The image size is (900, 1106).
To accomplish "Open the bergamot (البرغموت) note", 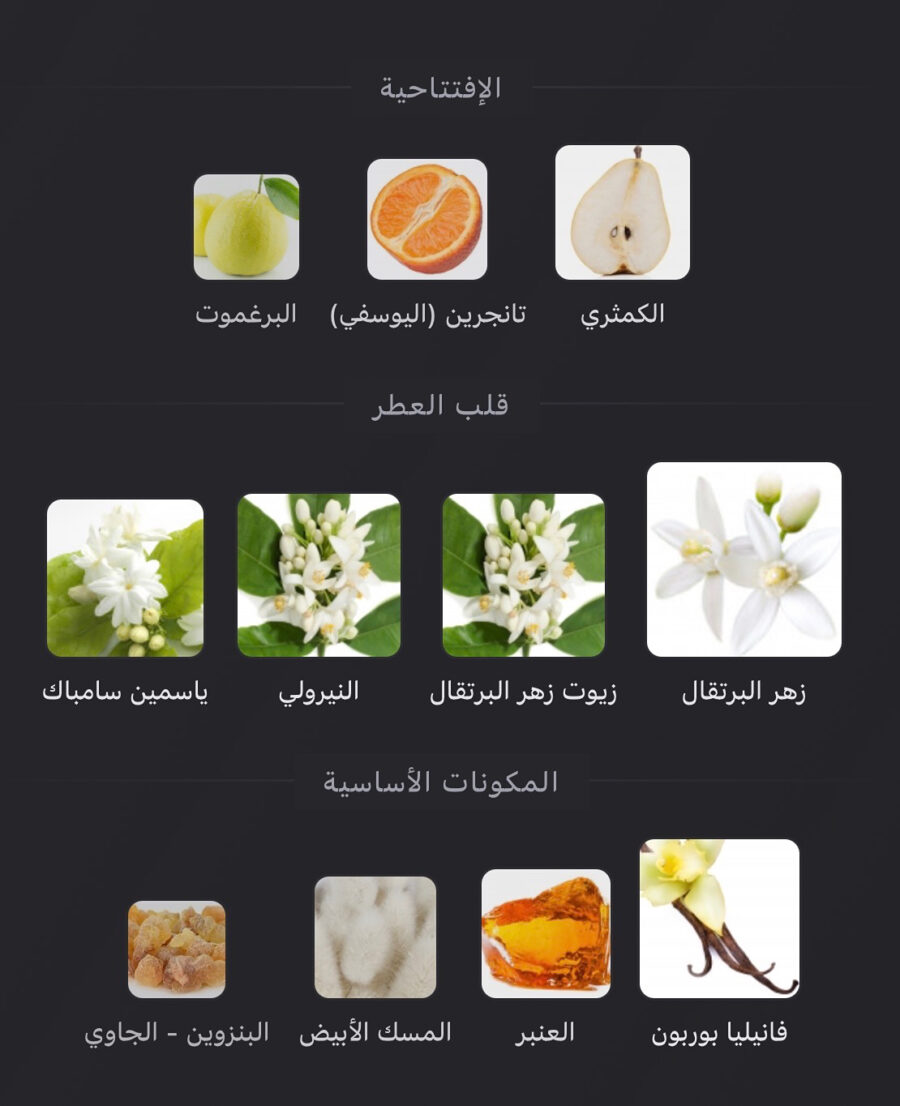I will (246, 227).
